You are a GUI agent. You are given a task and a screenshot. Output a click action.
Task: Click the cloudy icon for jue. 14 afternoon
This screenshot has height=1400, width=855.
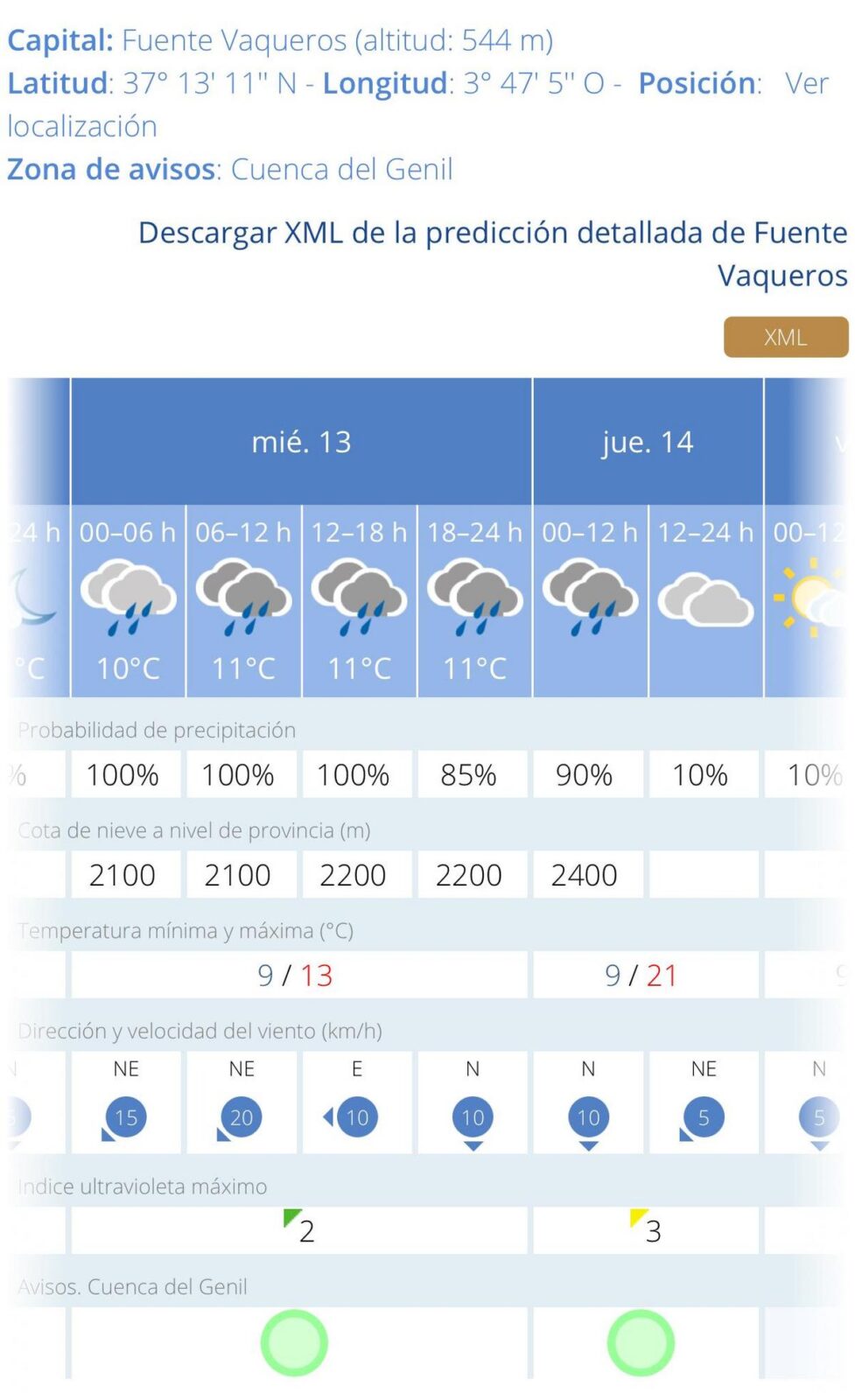[703, 599]
